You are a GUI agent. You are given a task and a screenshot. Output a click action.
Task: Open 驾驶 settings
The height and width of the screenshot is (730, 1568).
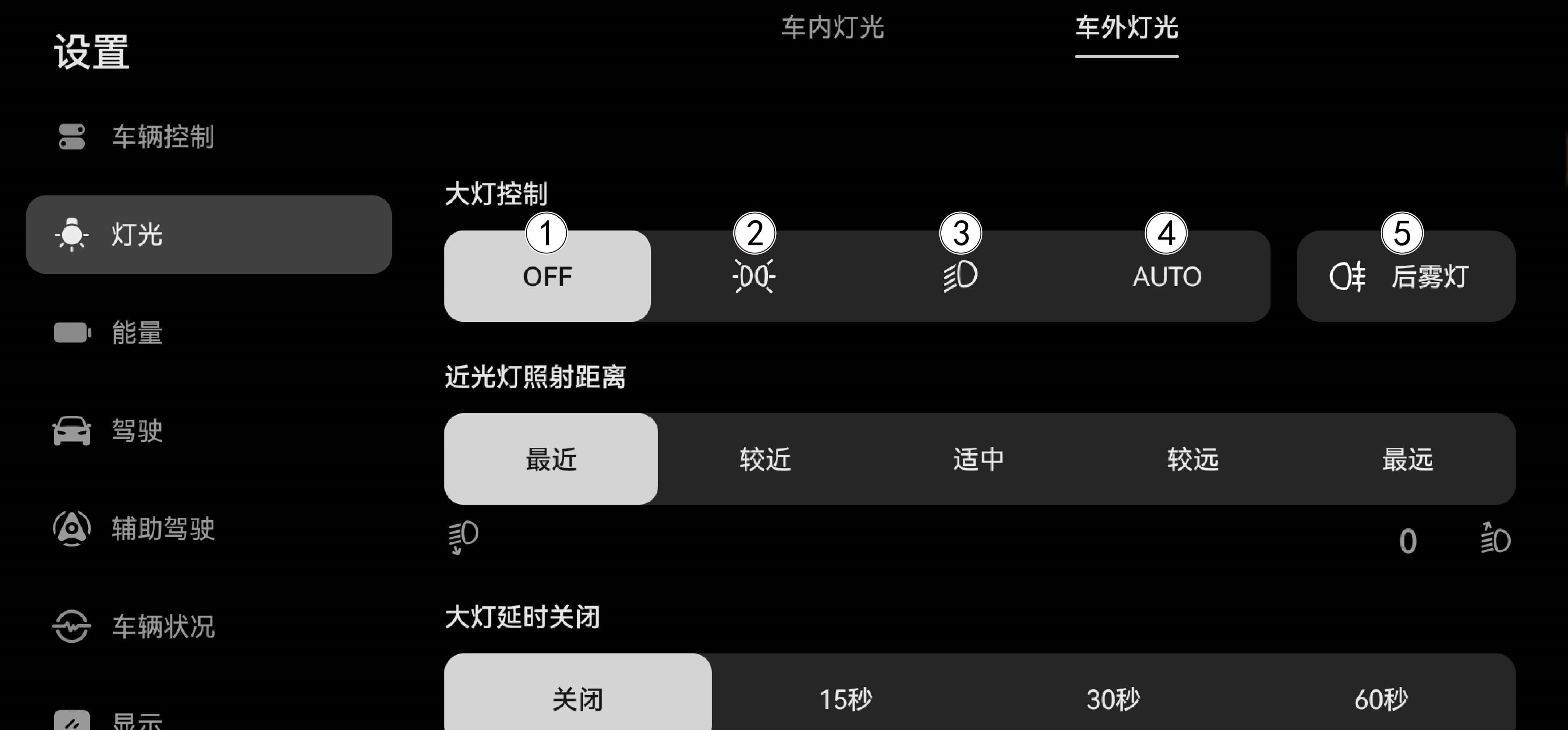tap(137, 430)
